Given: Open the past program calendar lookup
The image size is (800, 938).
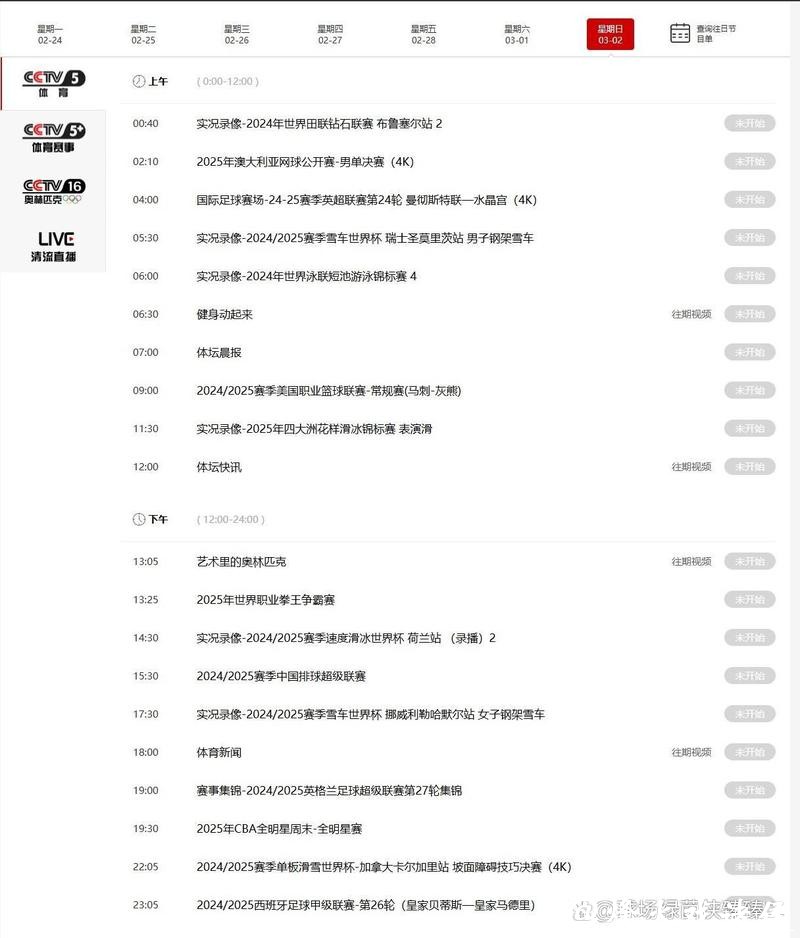Looking at the screenshot, I should (x=702, y=33).
